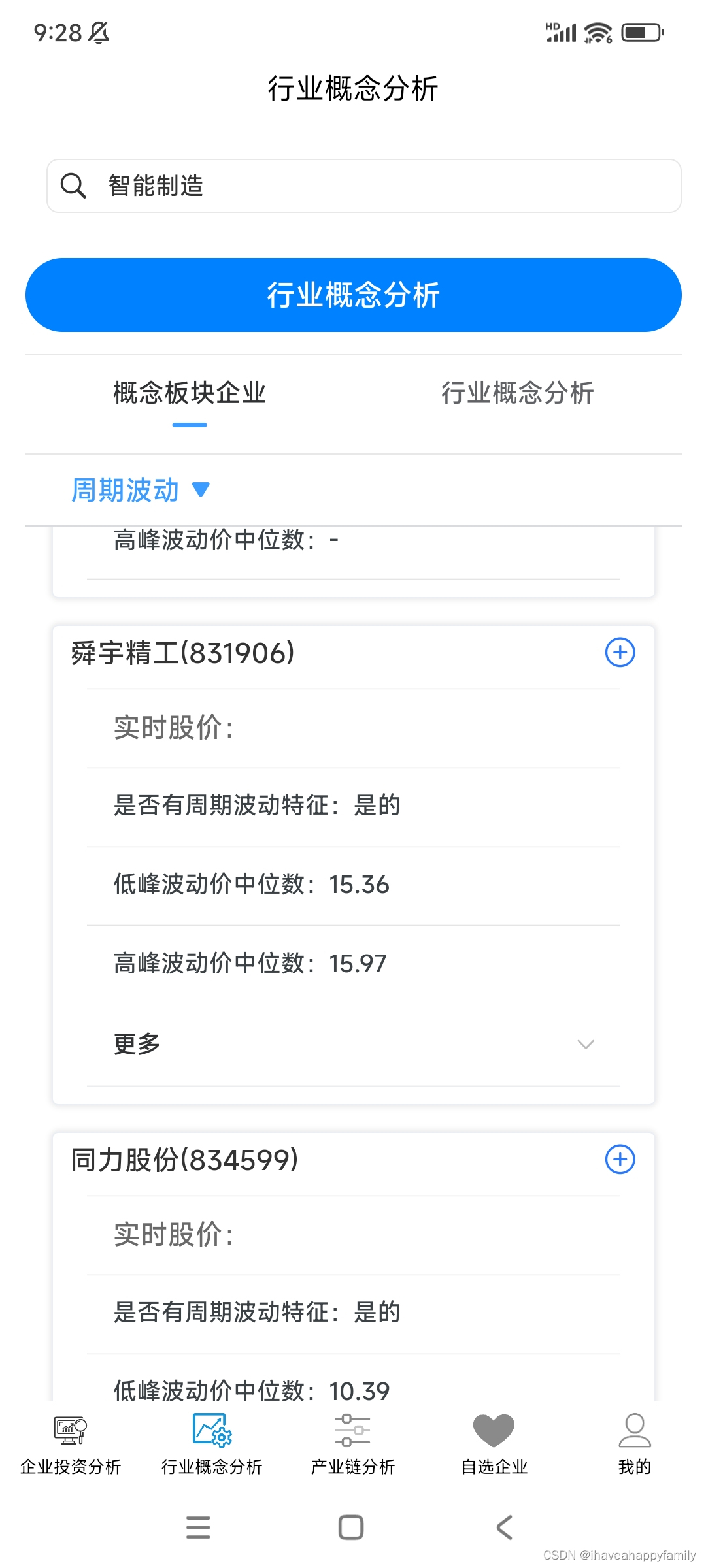
Task: Open 舜宇精工(831906) company card
Action: (183, 653)
